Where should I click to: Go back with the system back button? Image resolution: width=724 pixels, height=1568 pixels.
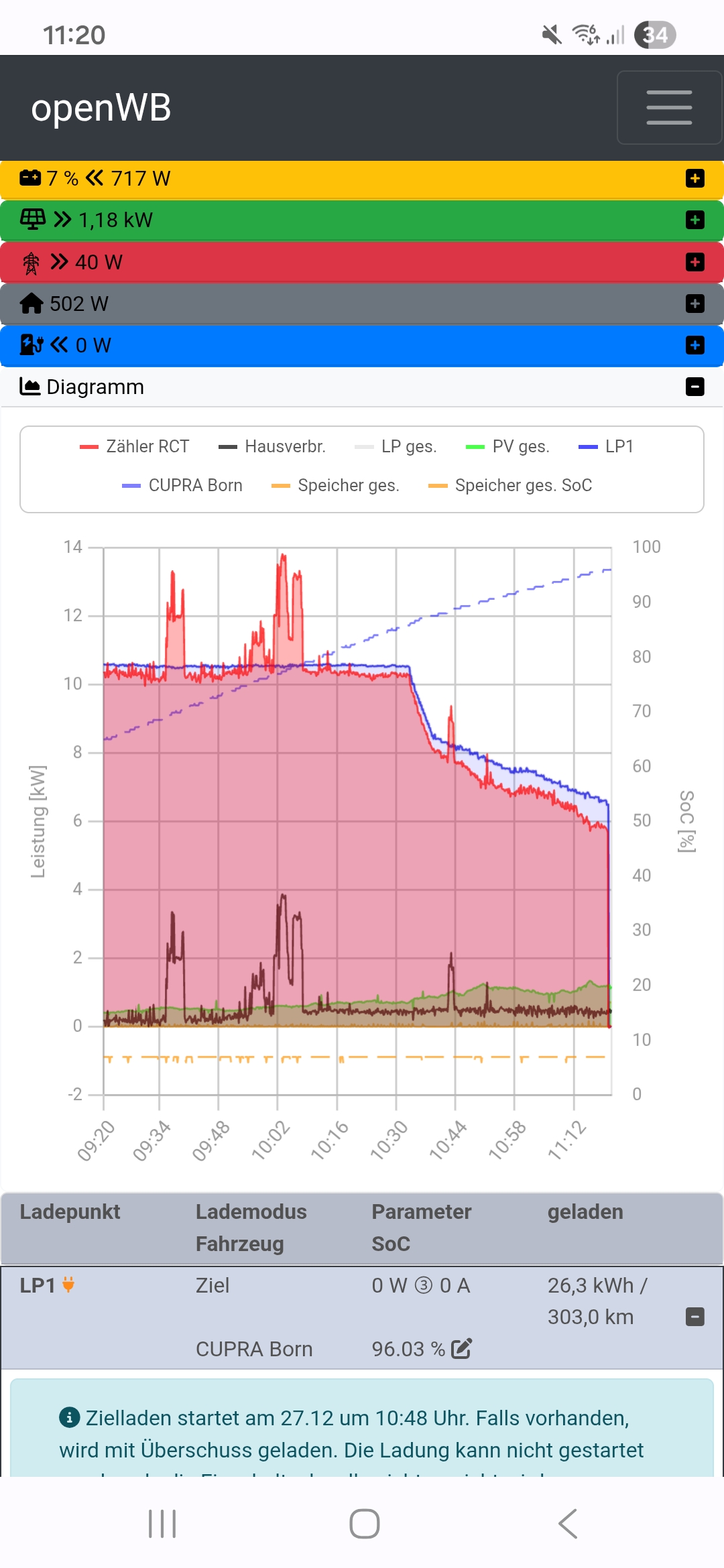coord(567,1524)
